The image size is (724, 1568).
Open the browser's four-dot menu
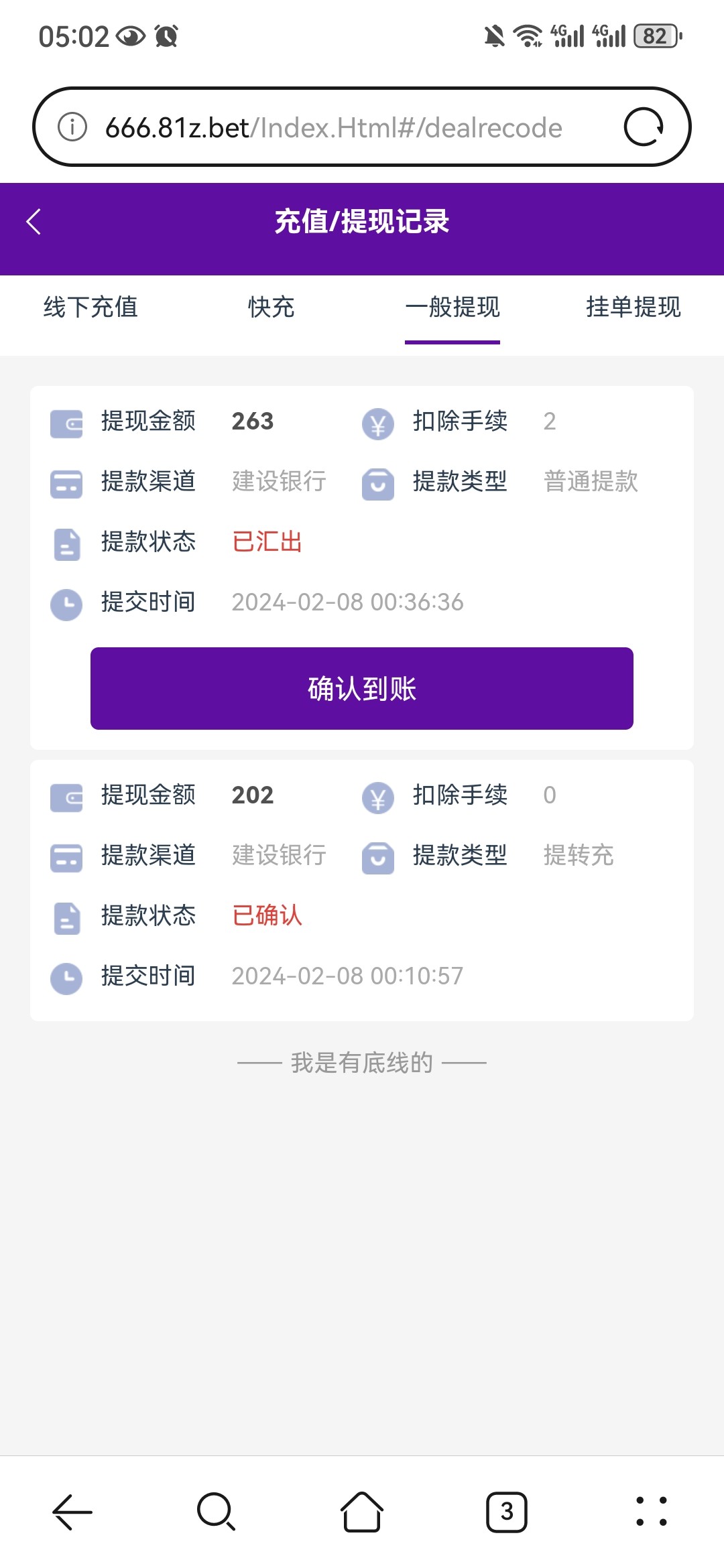coord(652,1512)
